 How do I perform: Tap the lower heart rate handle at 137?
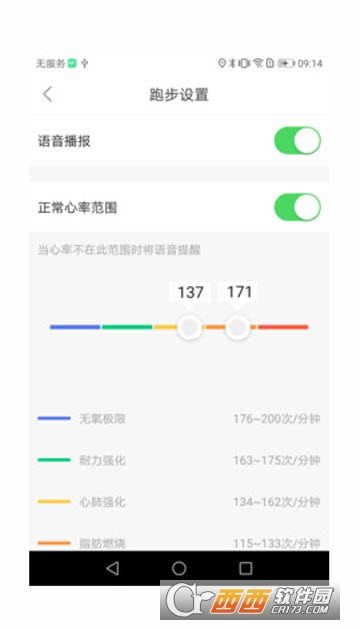click(x=190, y=327)
